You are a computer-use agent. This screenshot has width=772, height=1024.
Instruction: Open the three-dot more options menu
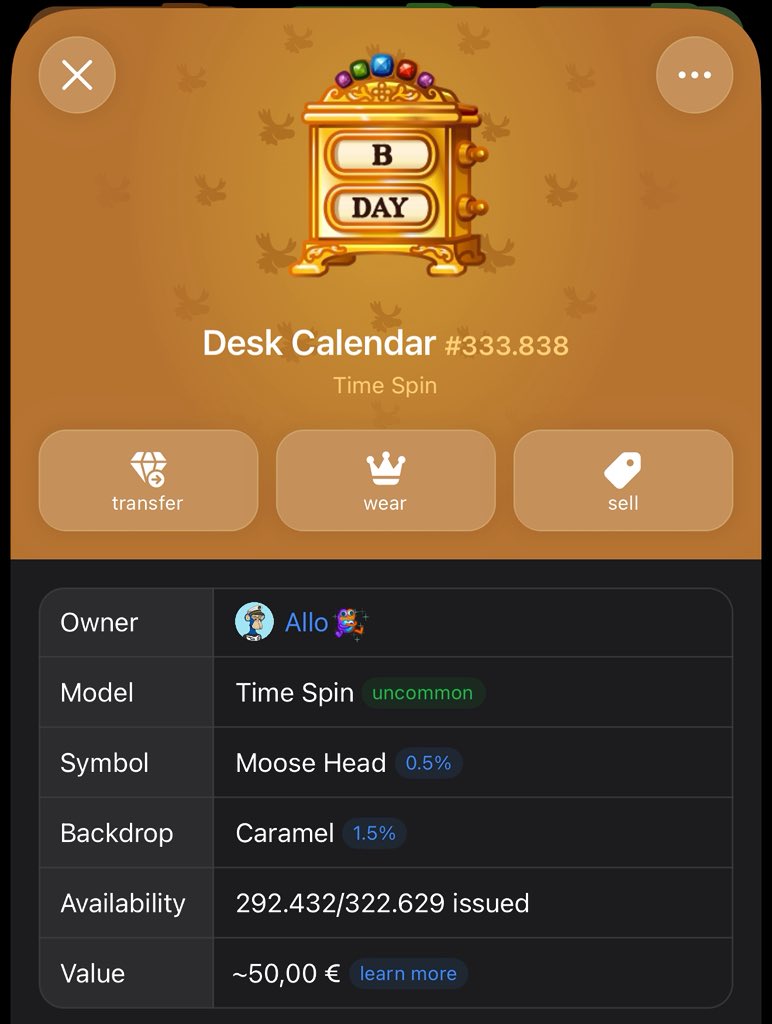pyautogui.click(x=694, y=75)
